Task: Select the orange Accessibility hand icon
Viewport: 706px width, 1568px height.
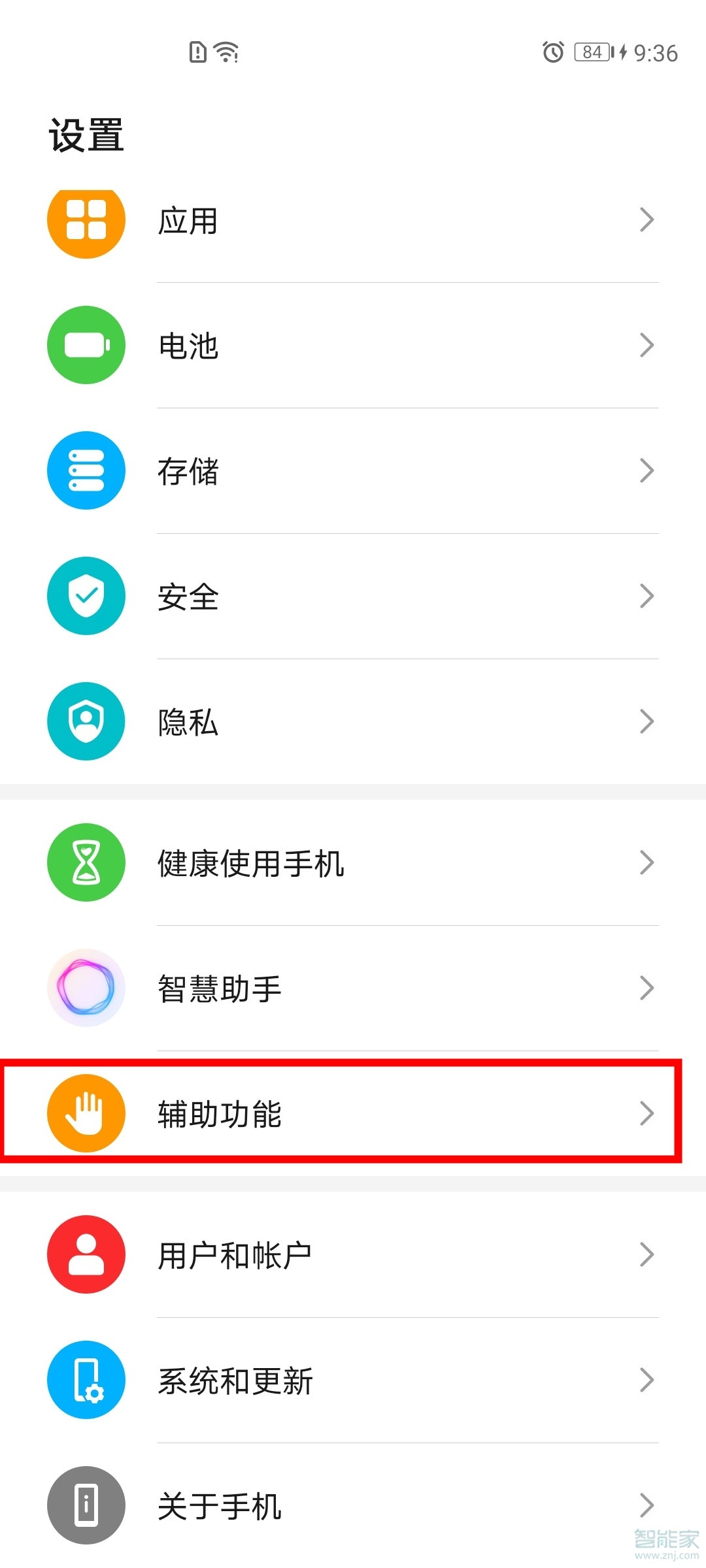Action: pos(86,1114)
